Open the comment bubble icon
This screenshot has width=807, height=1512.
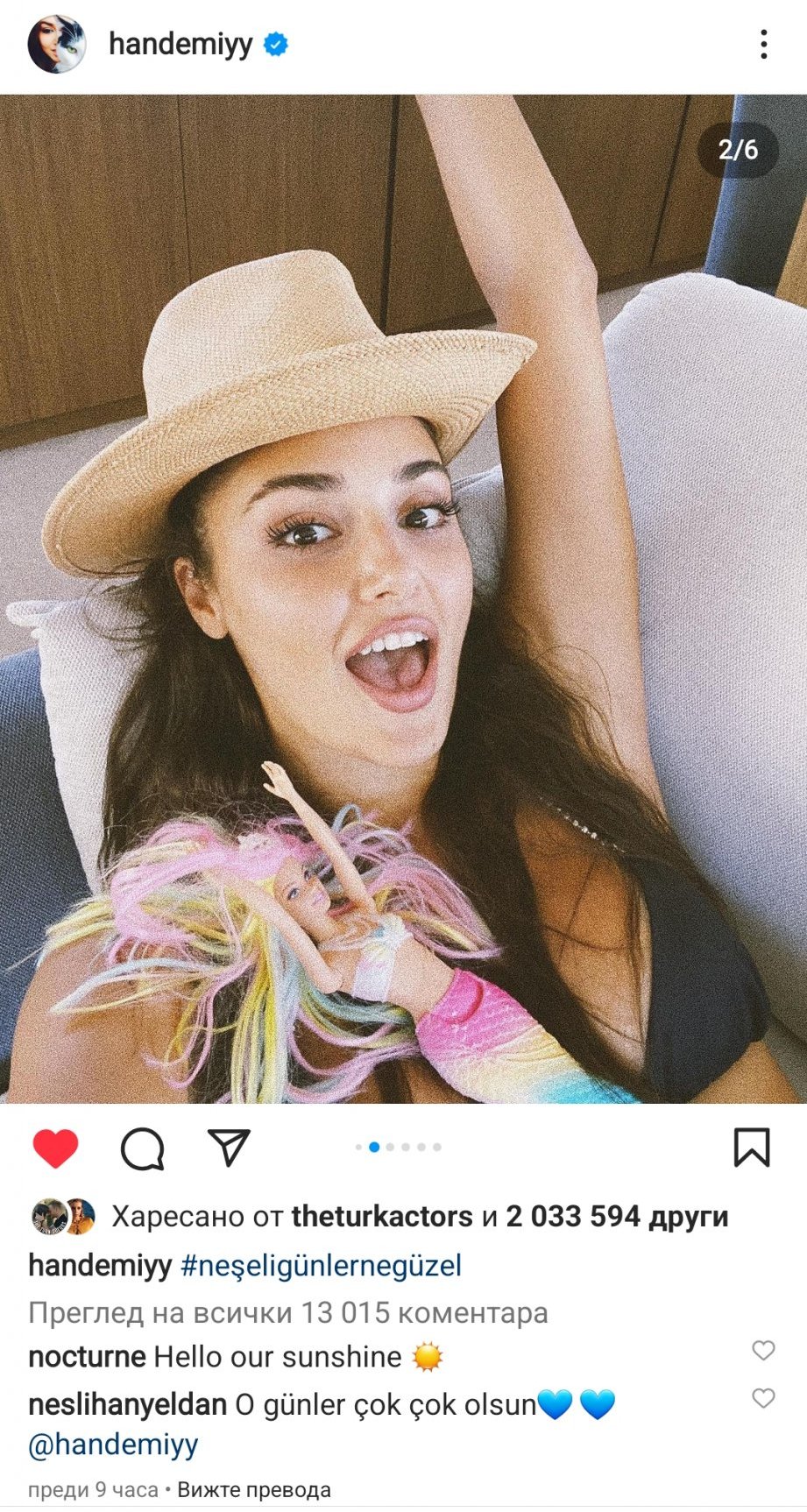(x=142, y=1148)
